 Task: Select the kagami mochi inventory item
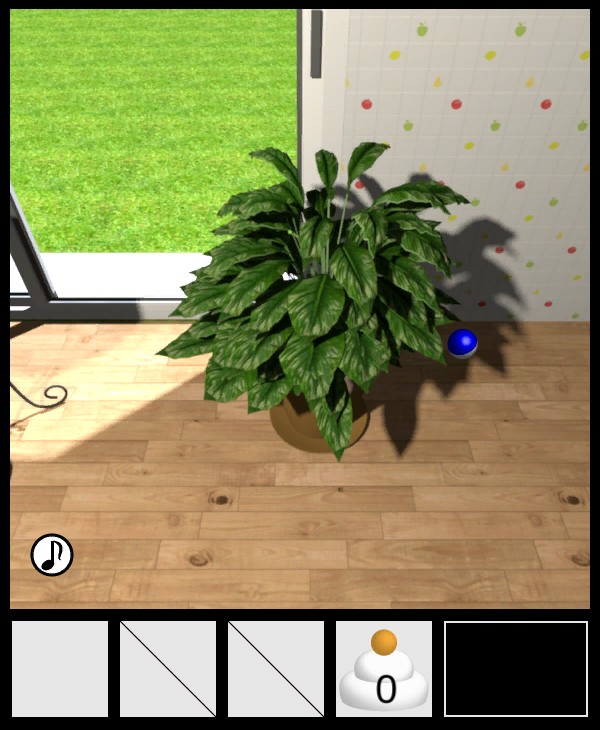384,669
